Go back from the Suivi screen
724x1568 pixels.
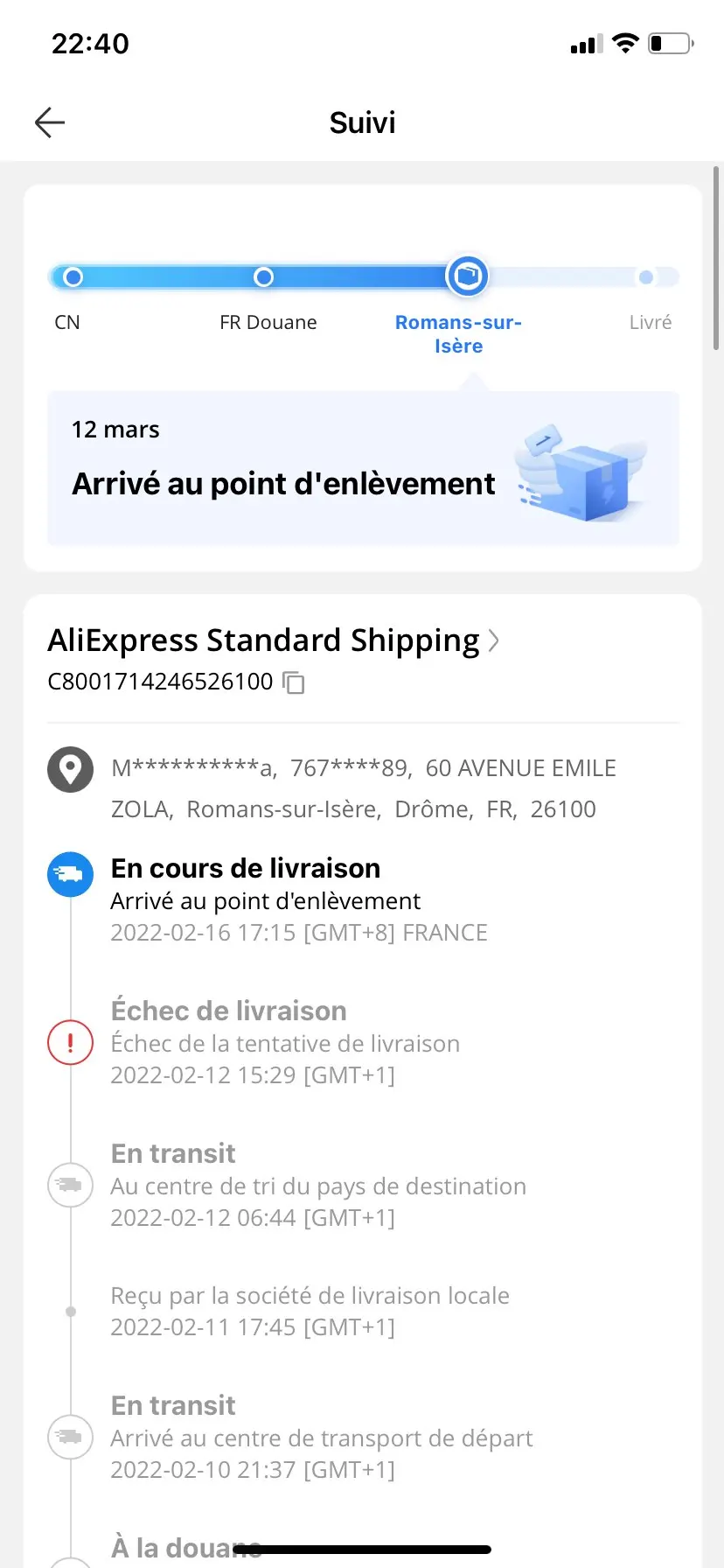click(x=50, y=122)
